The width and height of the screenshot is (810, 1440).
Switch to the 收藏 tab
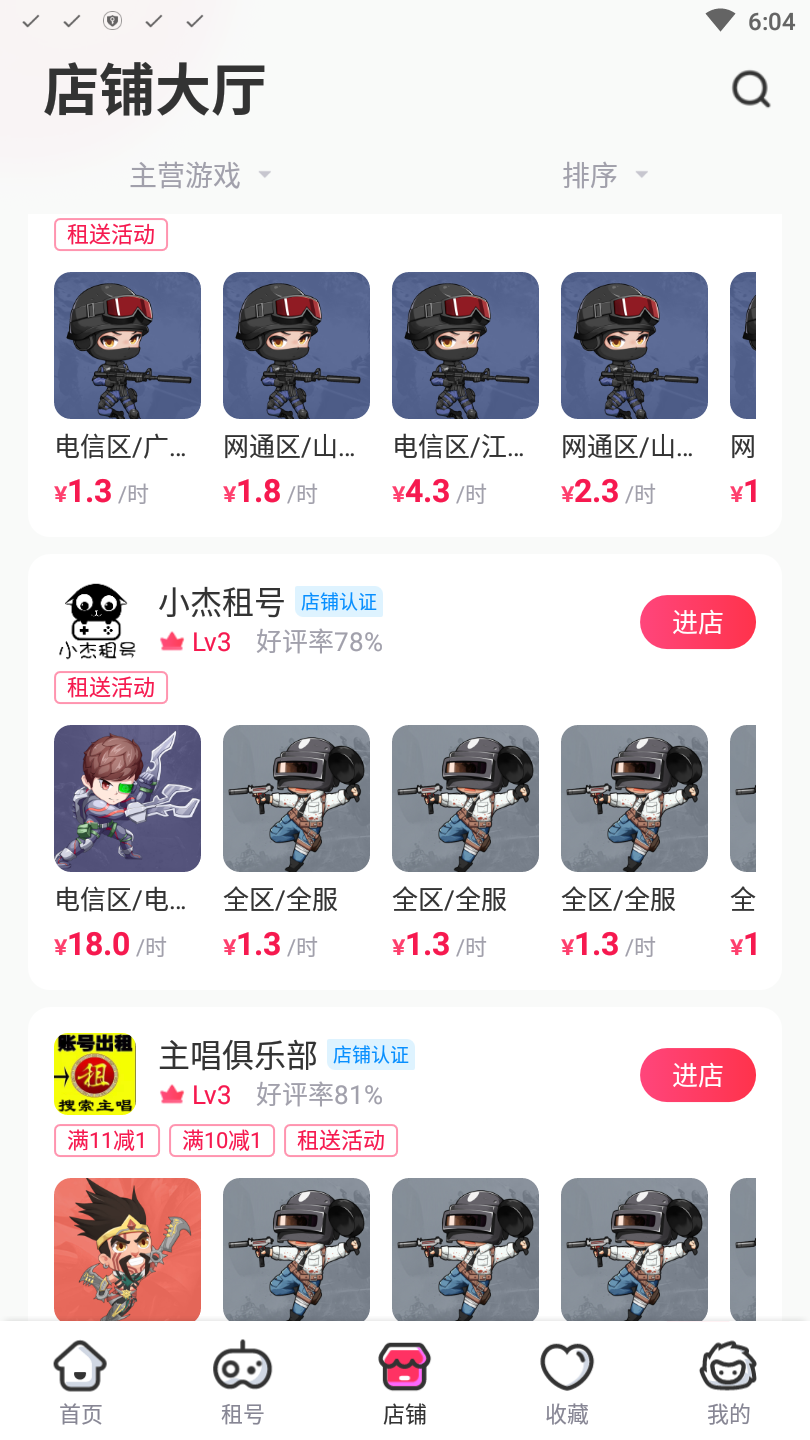point(566,1380)
